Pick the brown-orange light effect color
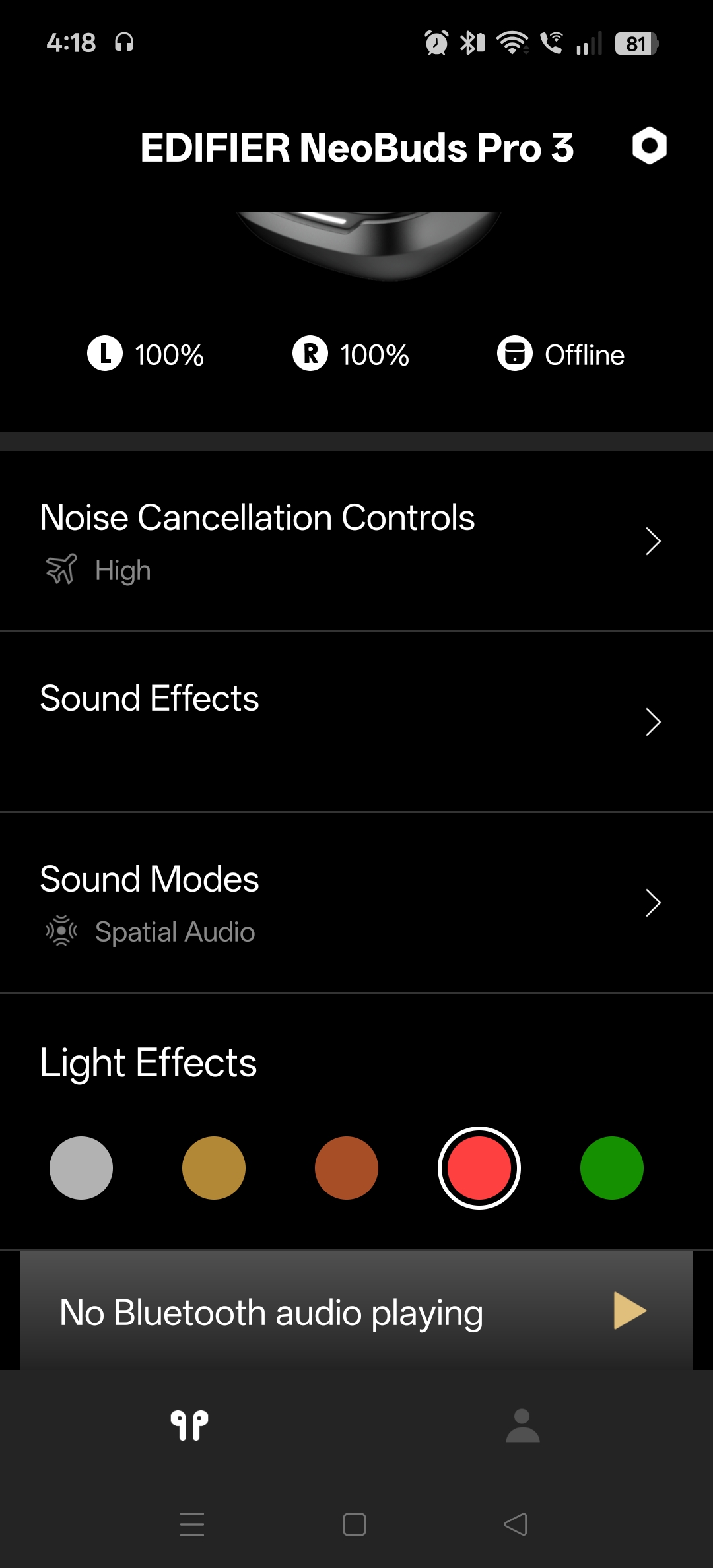 point(347,1168)
